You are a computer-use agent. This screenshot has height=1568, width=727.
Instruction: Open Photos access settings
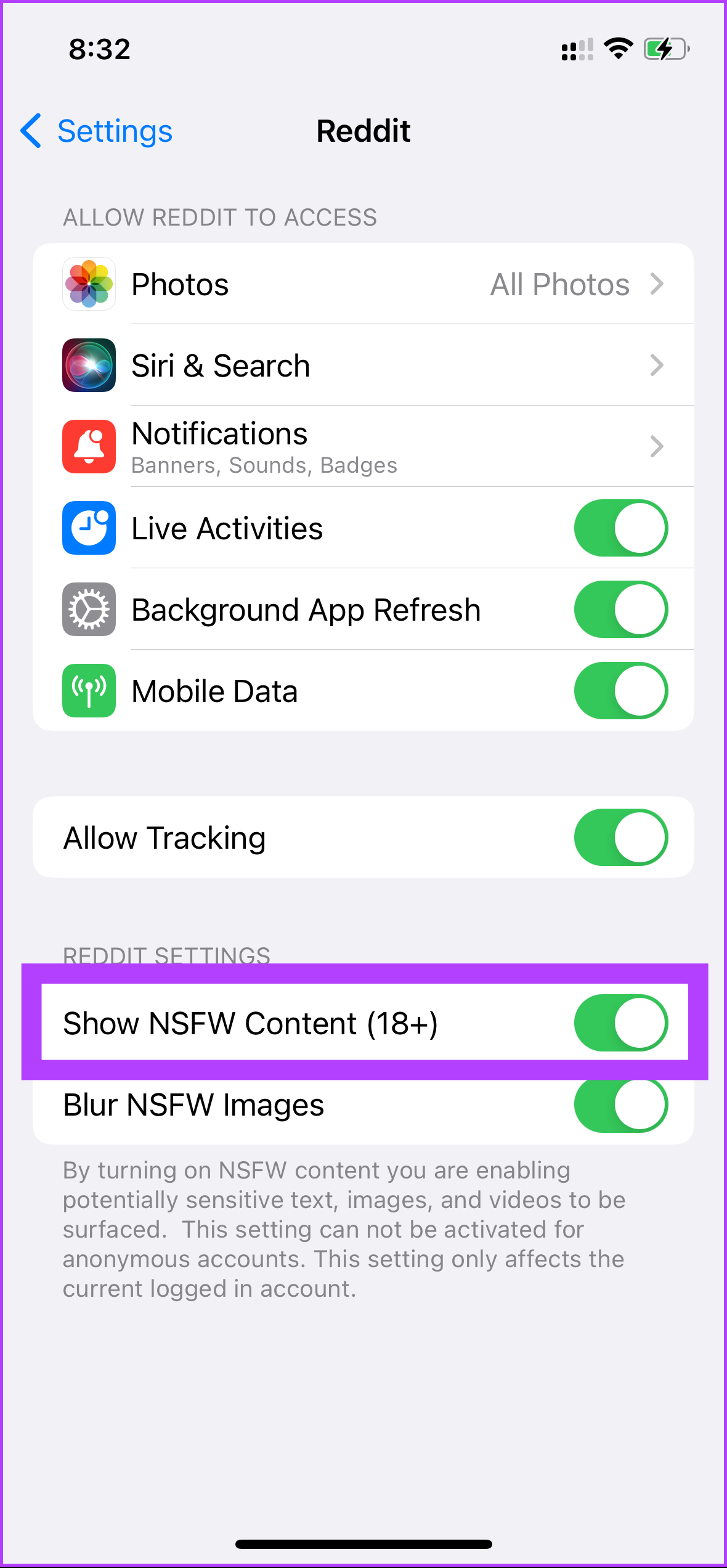click(363, 284)
